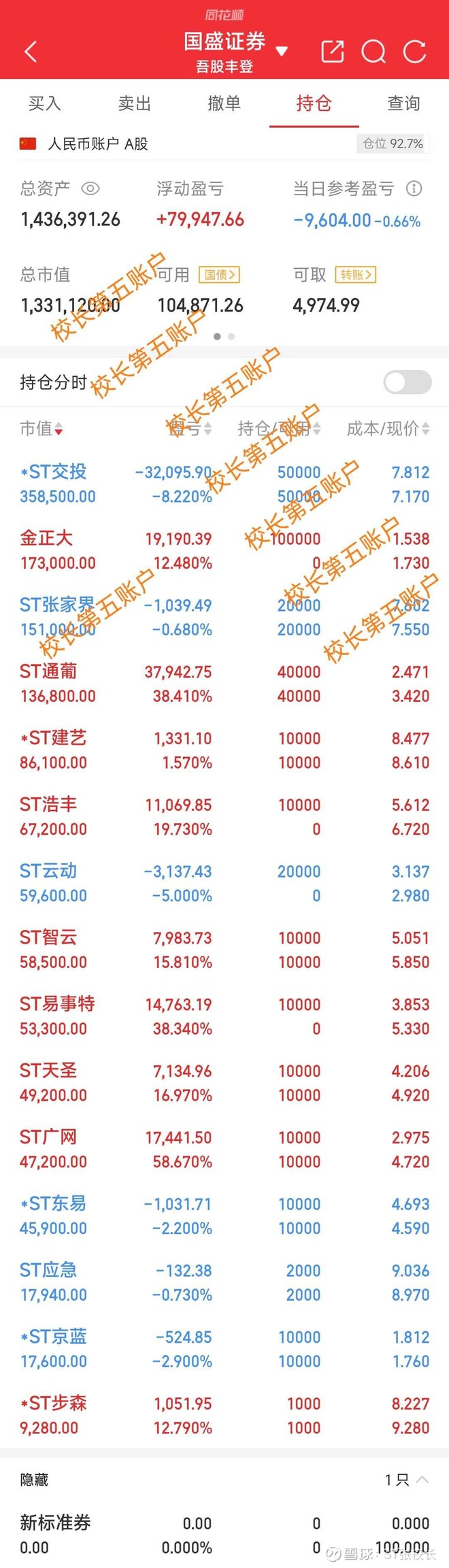Tap the 转账 transfer button
The width and height of the screenshot is (449, 1568).
coord(356,275)
